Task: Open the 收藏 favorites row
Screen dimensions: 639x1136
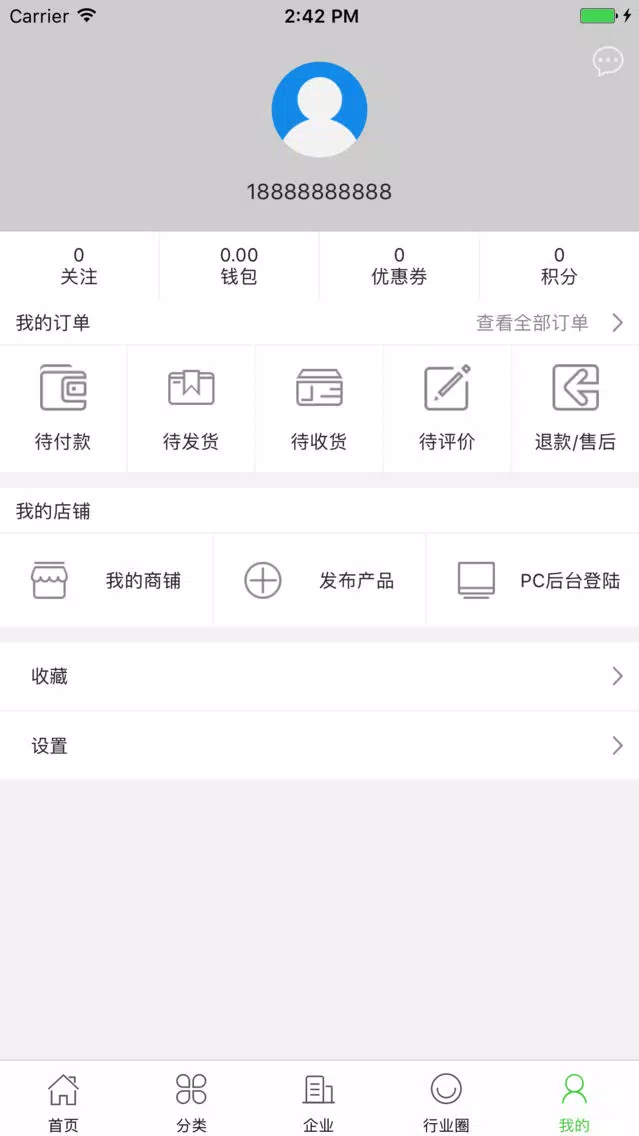Action: [320, 677]
